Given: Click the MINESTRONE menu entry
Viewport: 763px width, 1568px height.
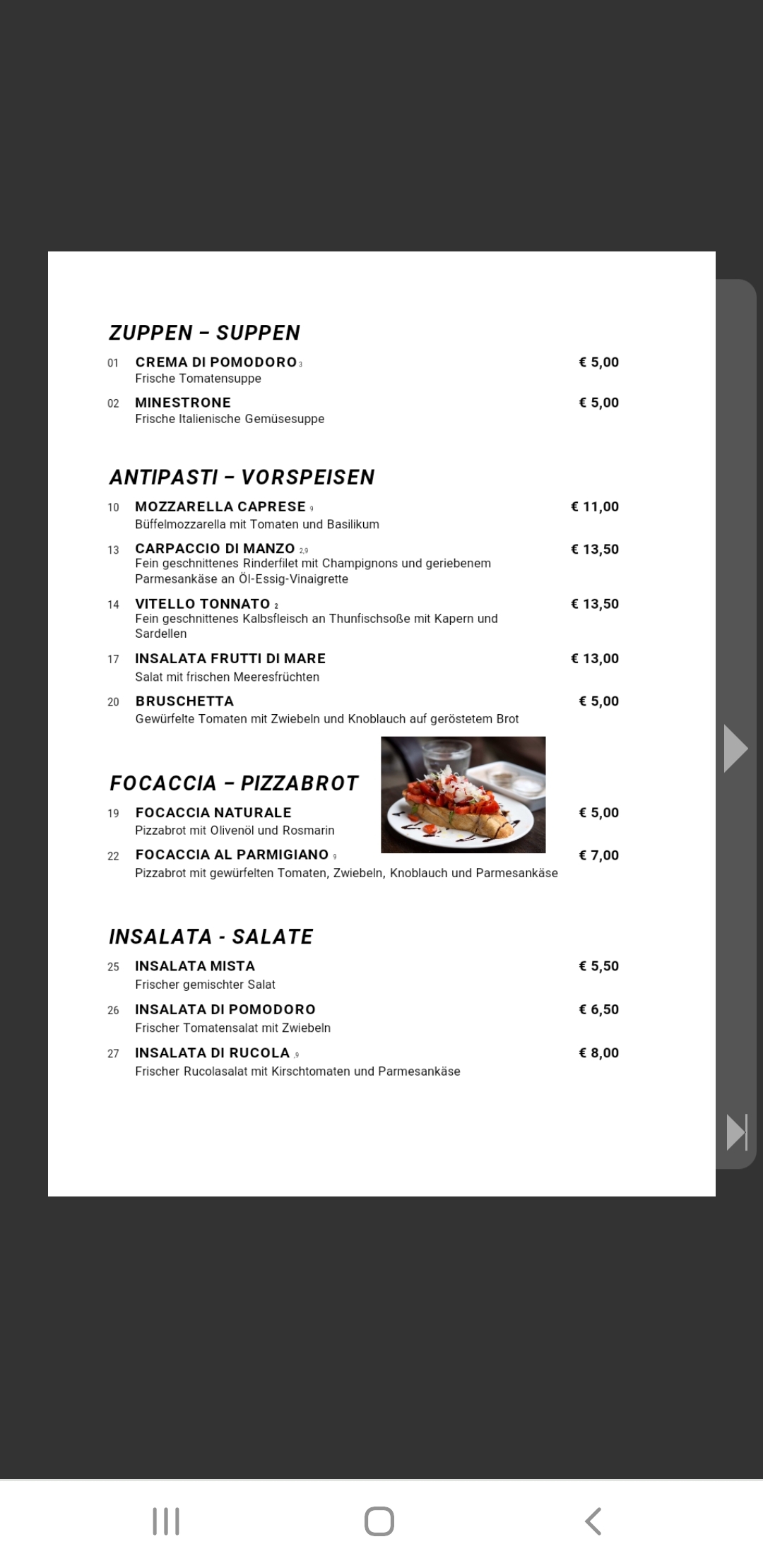Looking at the screenshot, I should coord(183,403).
